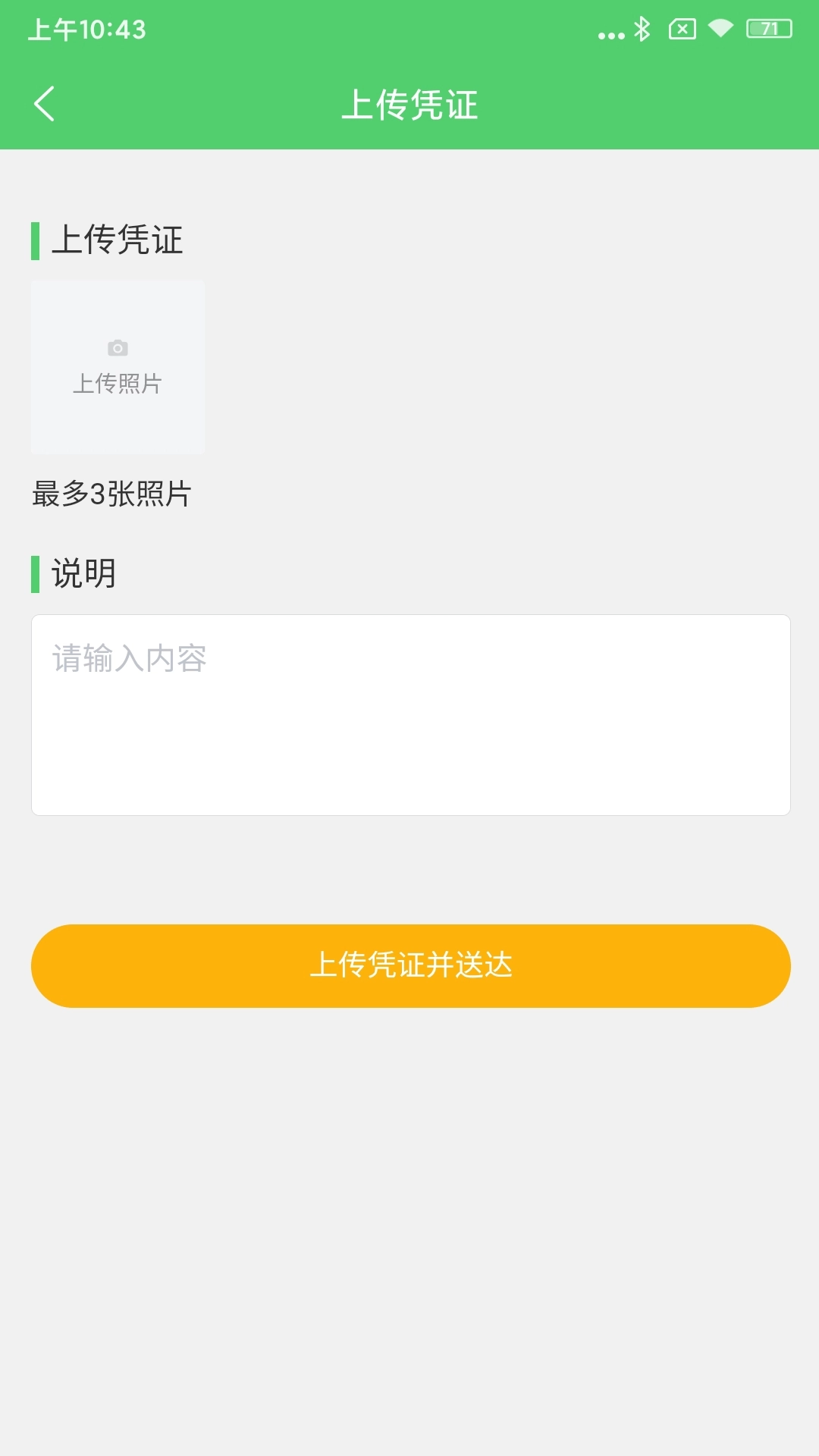Tap the green bar beside 说明

tap(34, 574)
